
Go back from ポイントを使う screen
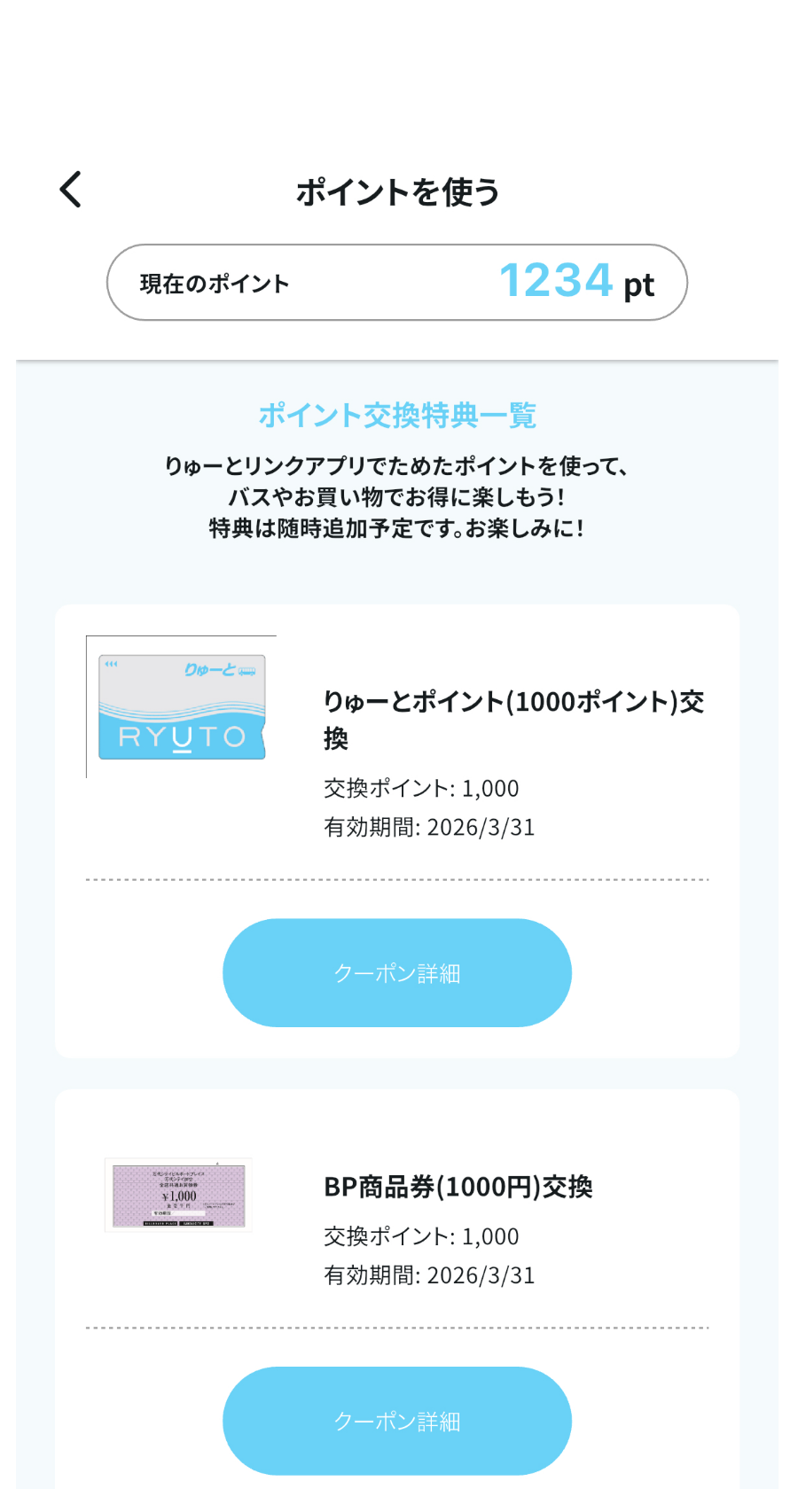(71, 190)
